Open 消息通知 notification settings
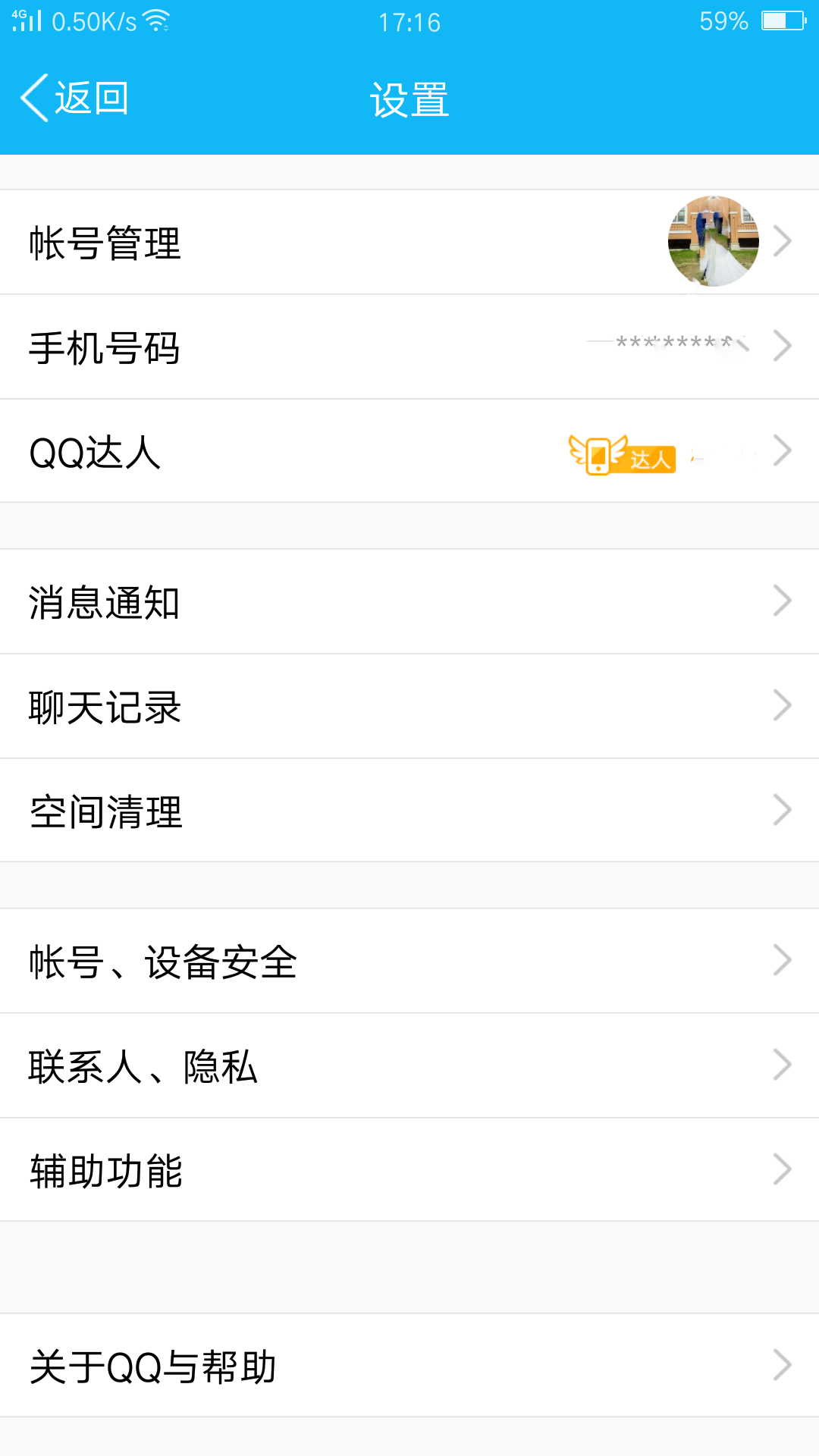This screenshot has width=819, height=1456. (x=409, y=602)
